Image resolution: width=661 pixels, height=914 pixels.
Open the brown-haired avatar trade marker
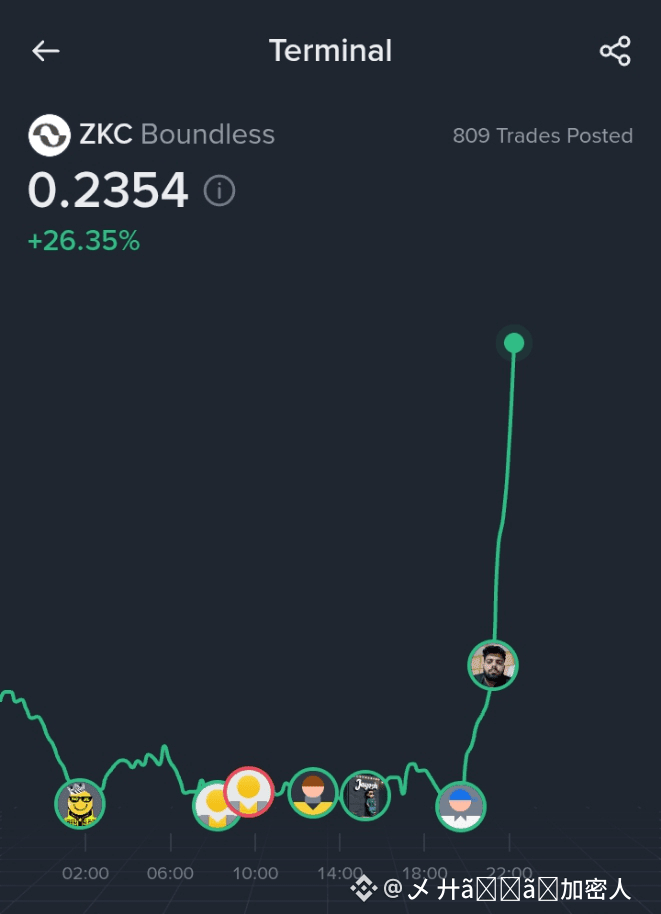pos(313,794)
